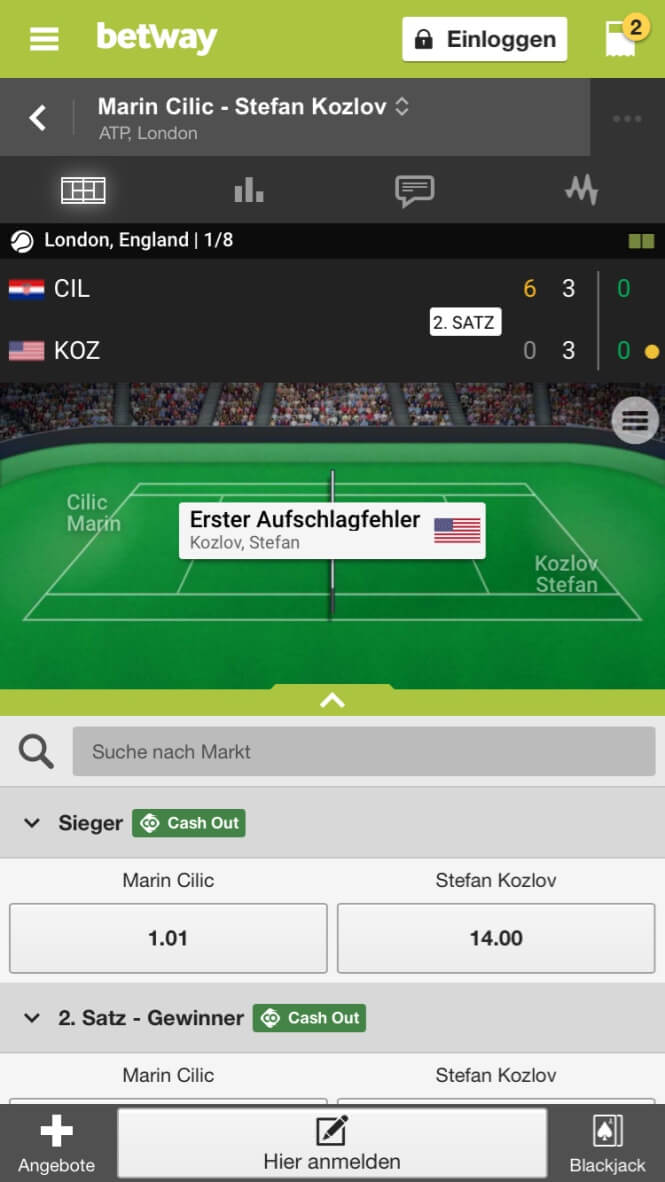Bet on Stefan Kozlov at 14.00
The height and width of the screenshot is (1182, 665).
[496, 938]
